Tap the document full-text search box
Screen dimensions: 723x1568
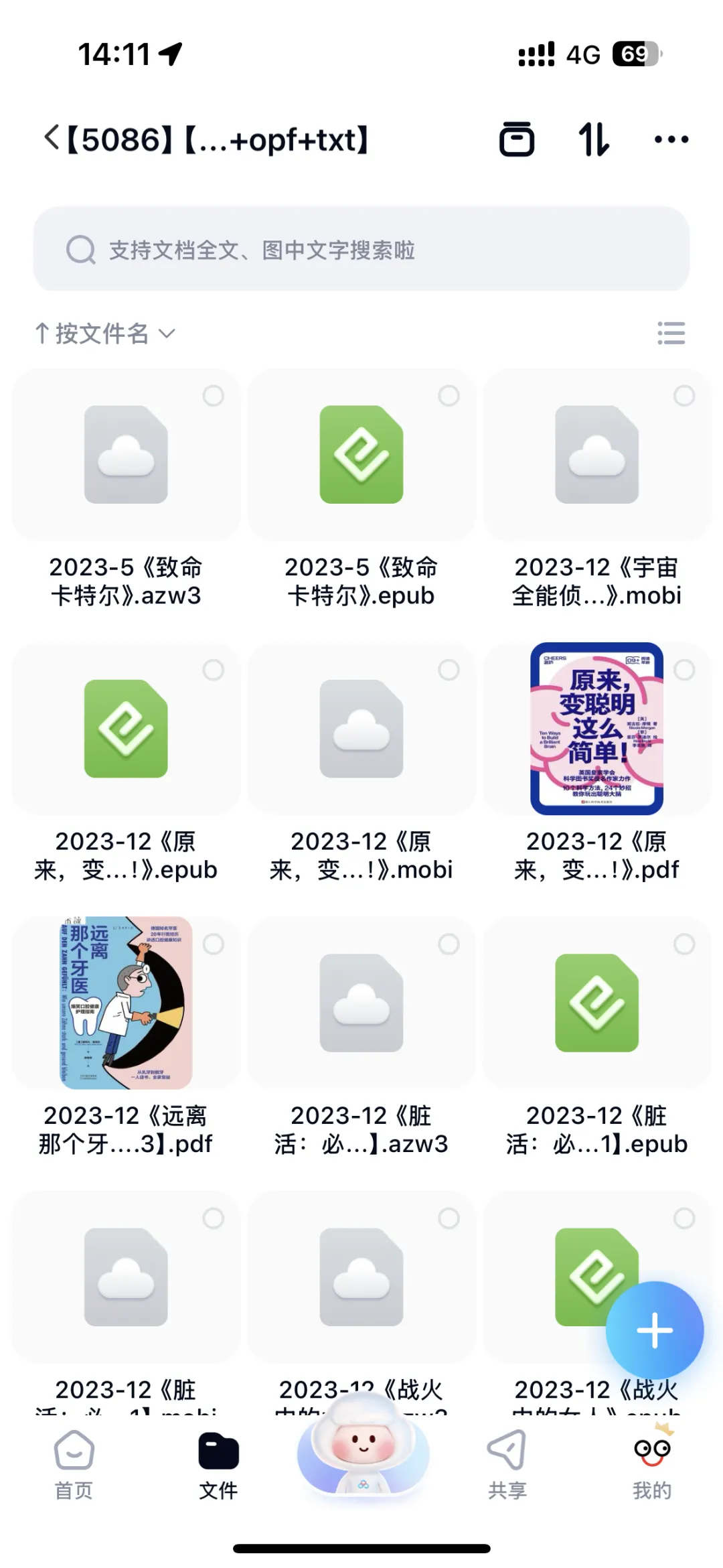(361, 249)
